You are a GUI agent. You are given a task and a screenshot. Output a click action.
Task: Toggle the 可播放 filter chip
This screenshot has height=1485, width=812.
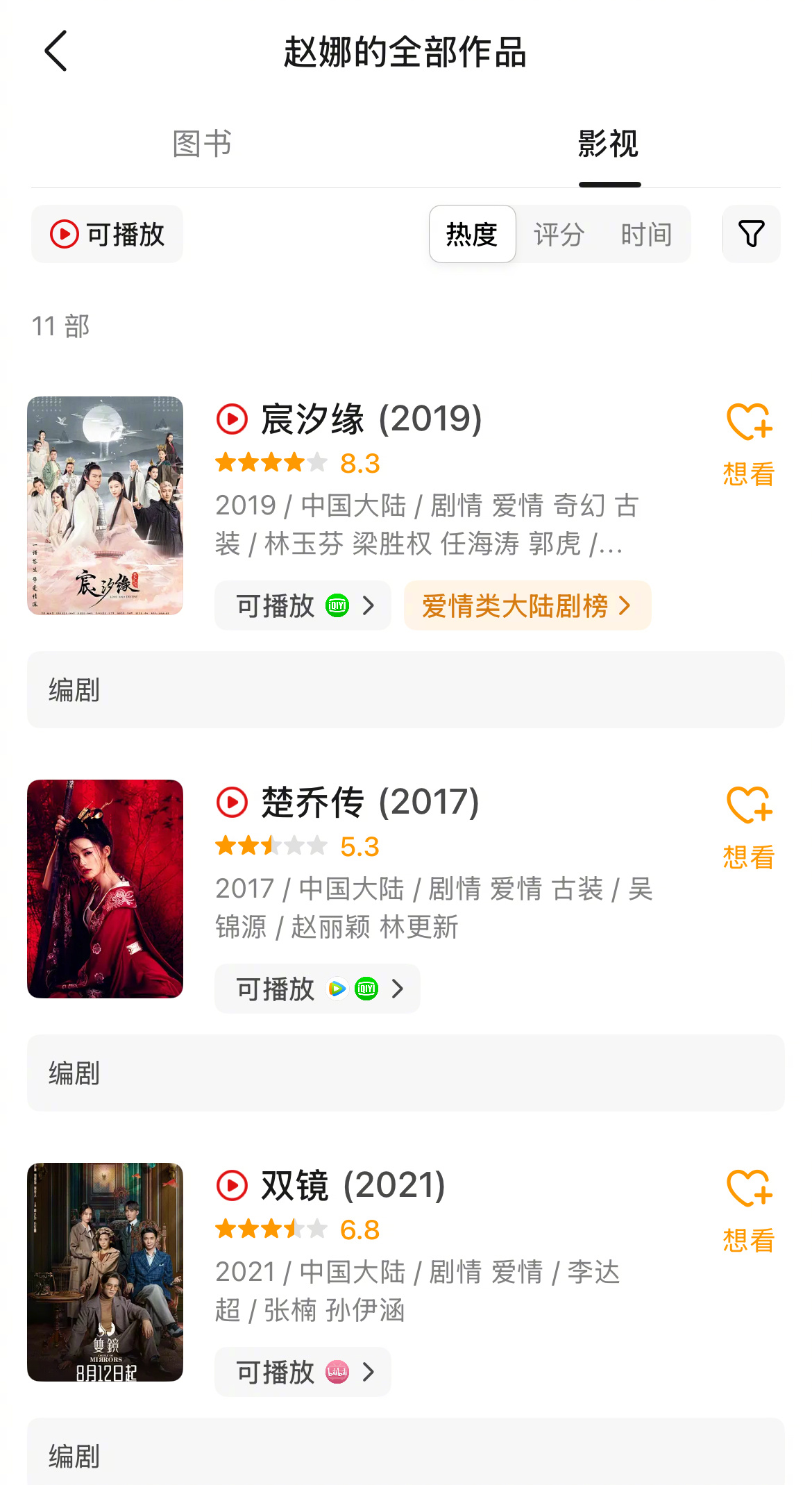pyautogui.click(x=108, y=234)
